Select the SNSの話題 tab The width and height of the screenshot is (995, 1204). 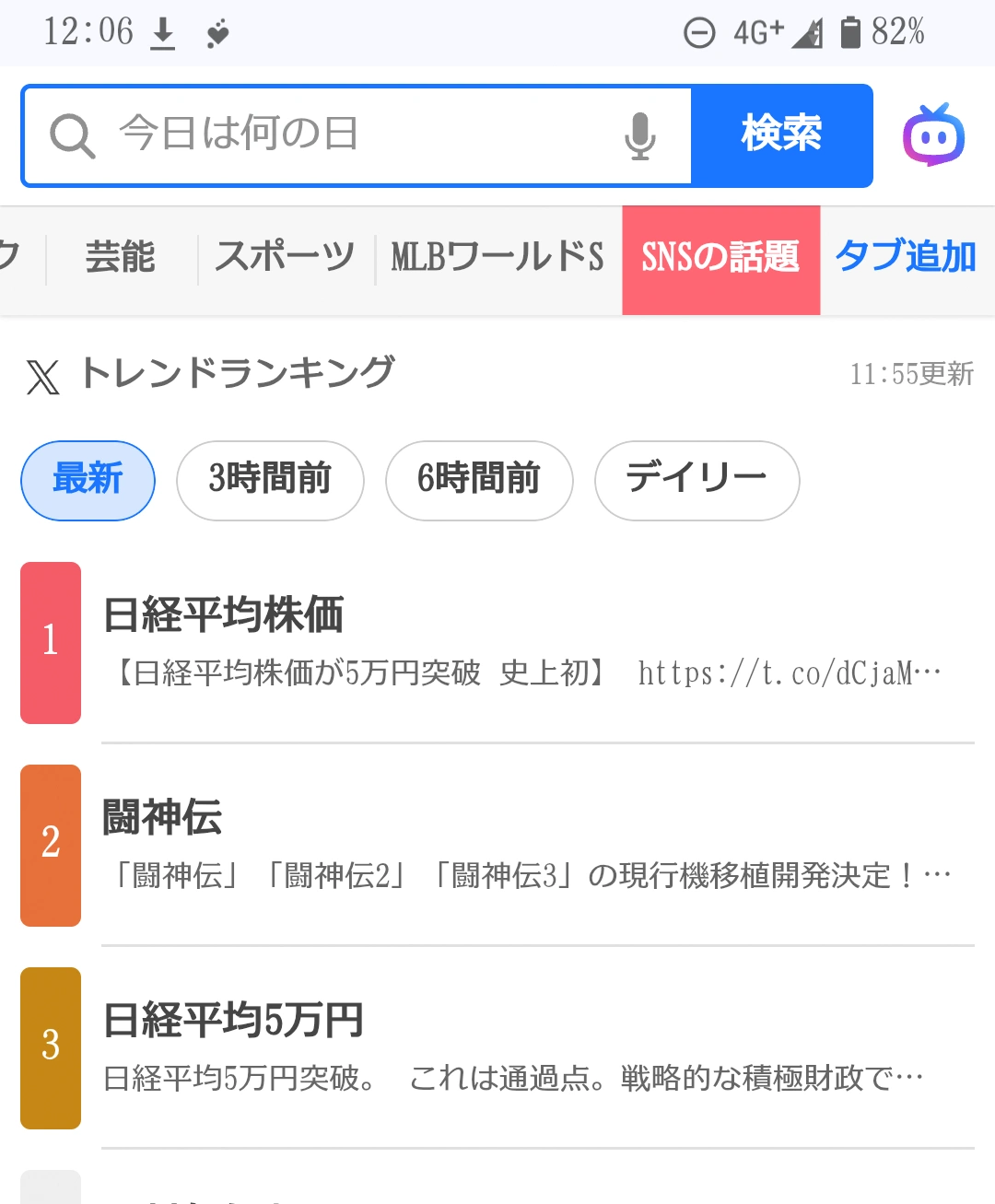720,259
